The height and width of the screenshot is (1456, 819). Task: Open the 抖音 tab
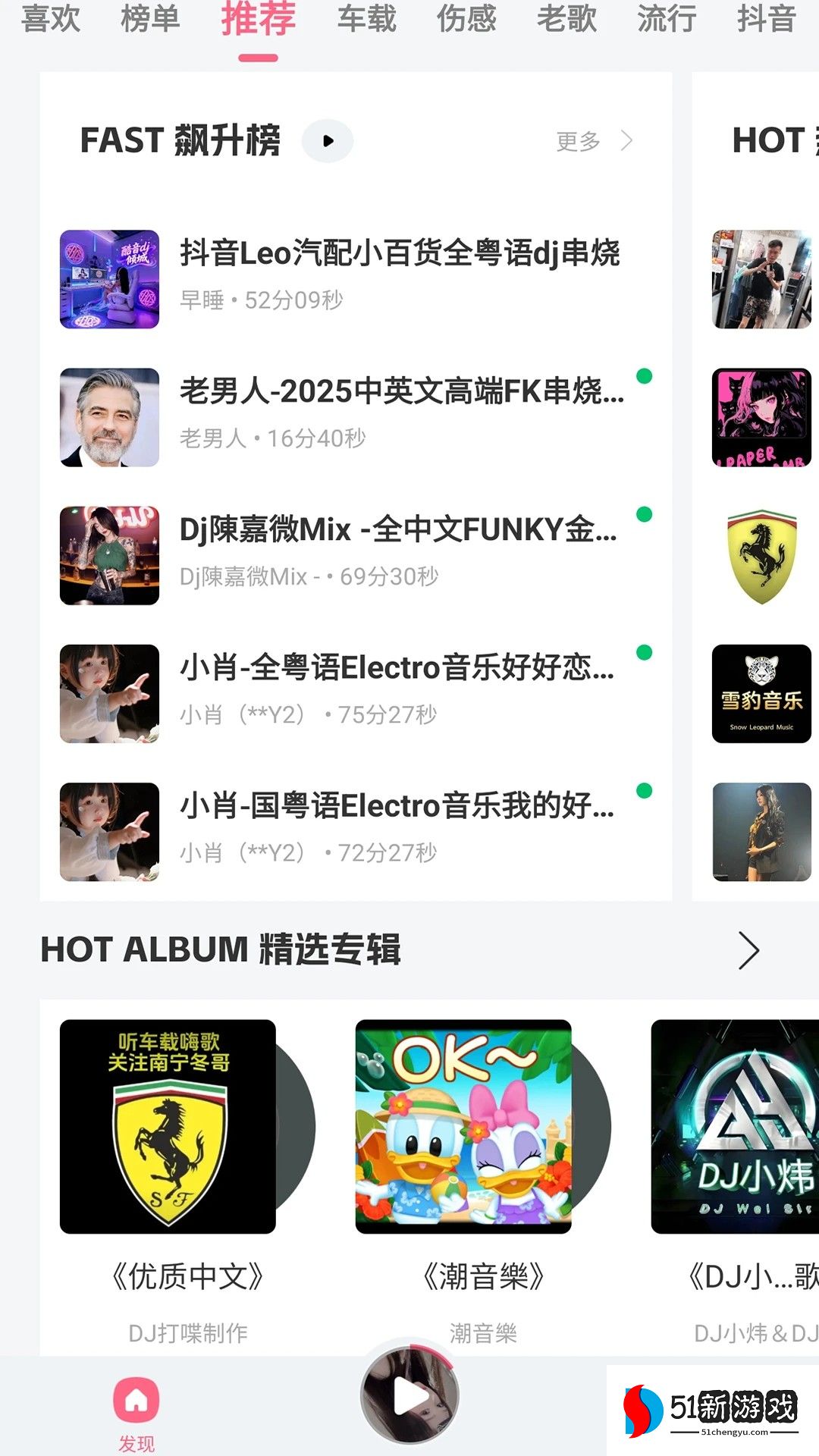tap(767, 19)
